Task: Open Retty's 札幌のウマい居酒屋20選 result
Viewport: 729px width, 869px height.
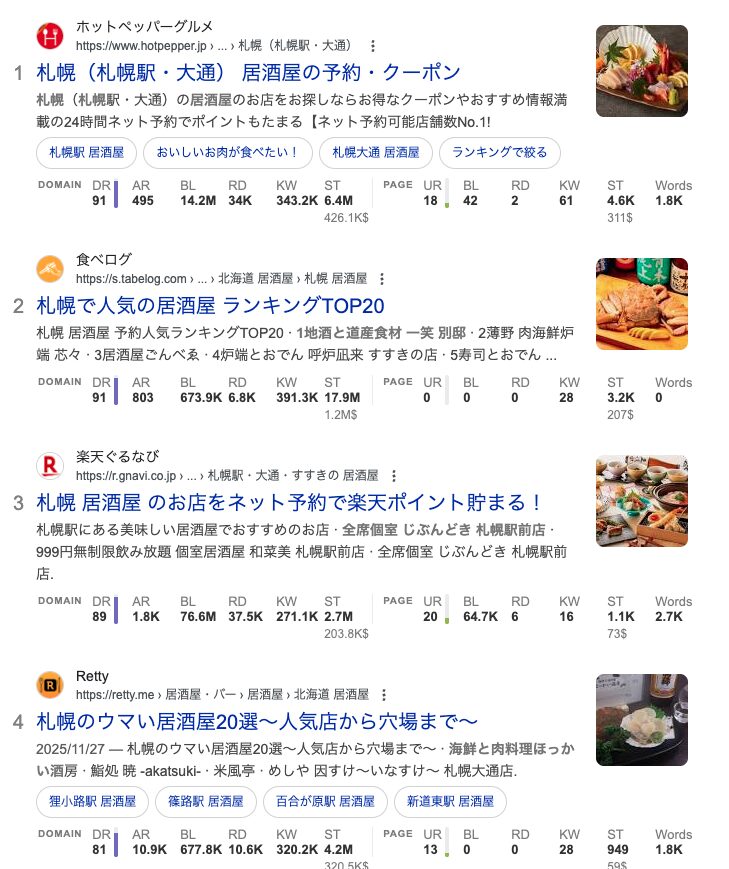Action: [257, 721]
